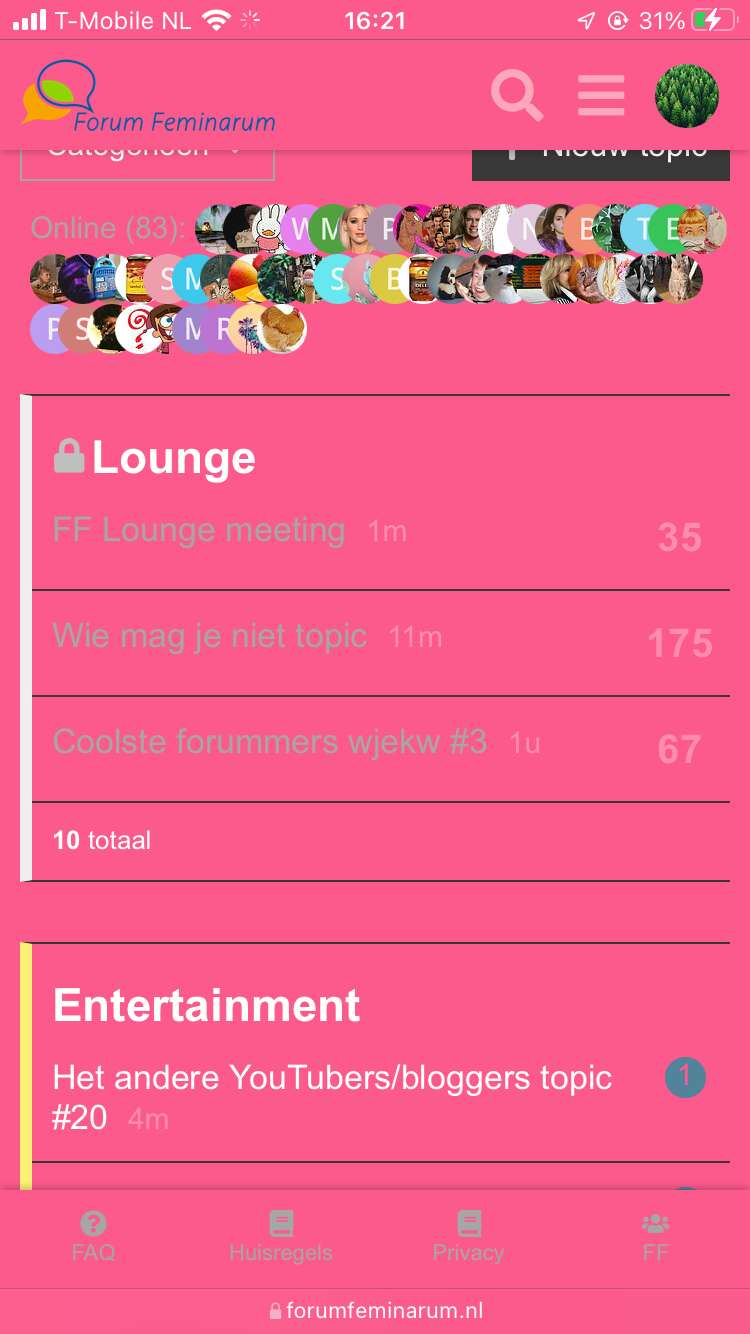Open the Privacy page
750x1334 pixels.
[x=468, y=1237]
